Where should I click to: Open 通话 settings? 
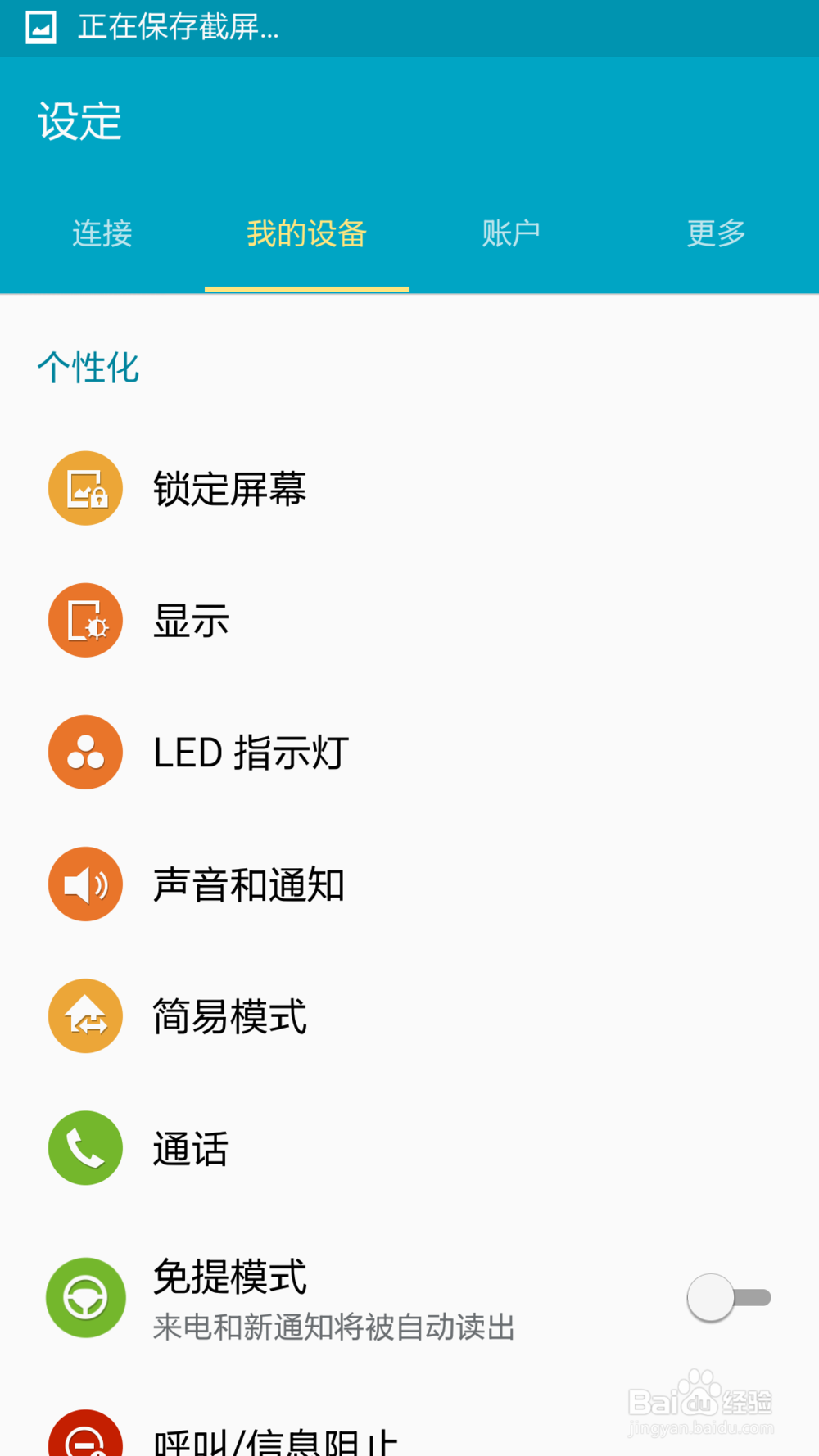click(409, 1148)
